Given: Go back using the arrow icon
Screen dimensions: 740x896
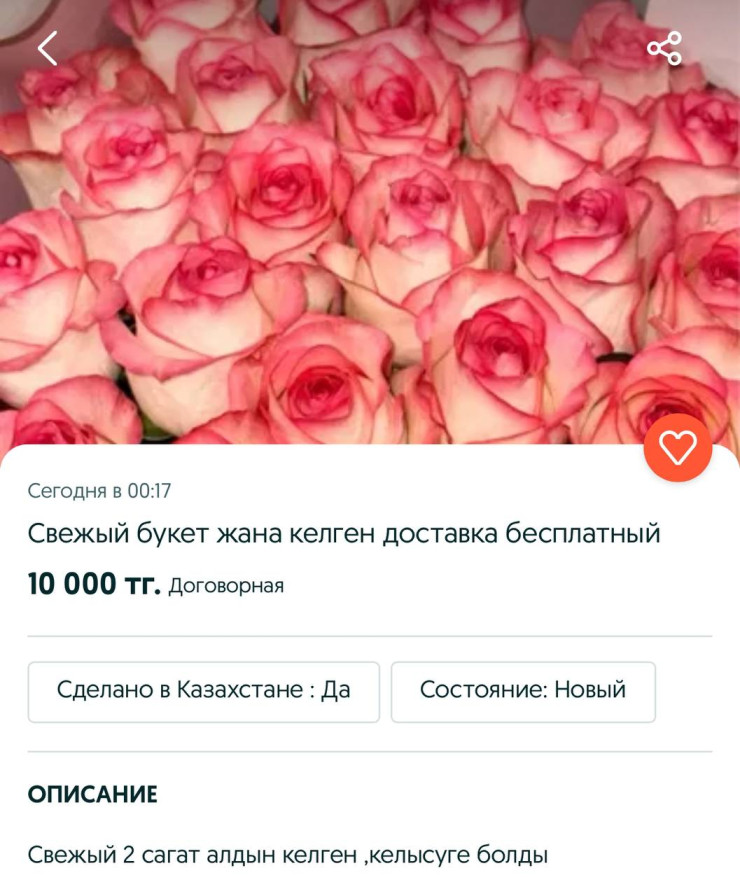Looking at the screenshot, I should pos(47,48).
